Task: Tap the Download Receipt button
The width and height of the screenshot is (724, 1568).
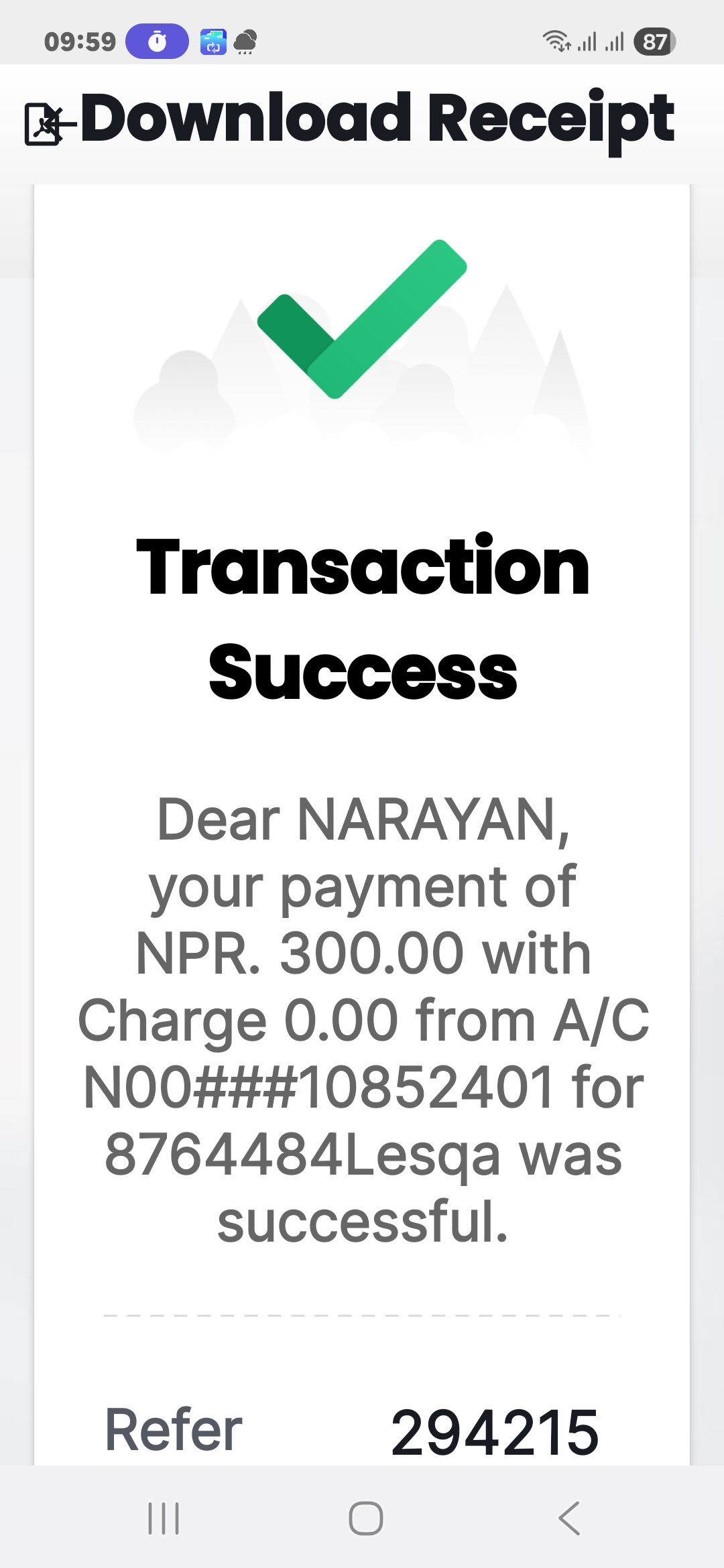Action: 350,121
